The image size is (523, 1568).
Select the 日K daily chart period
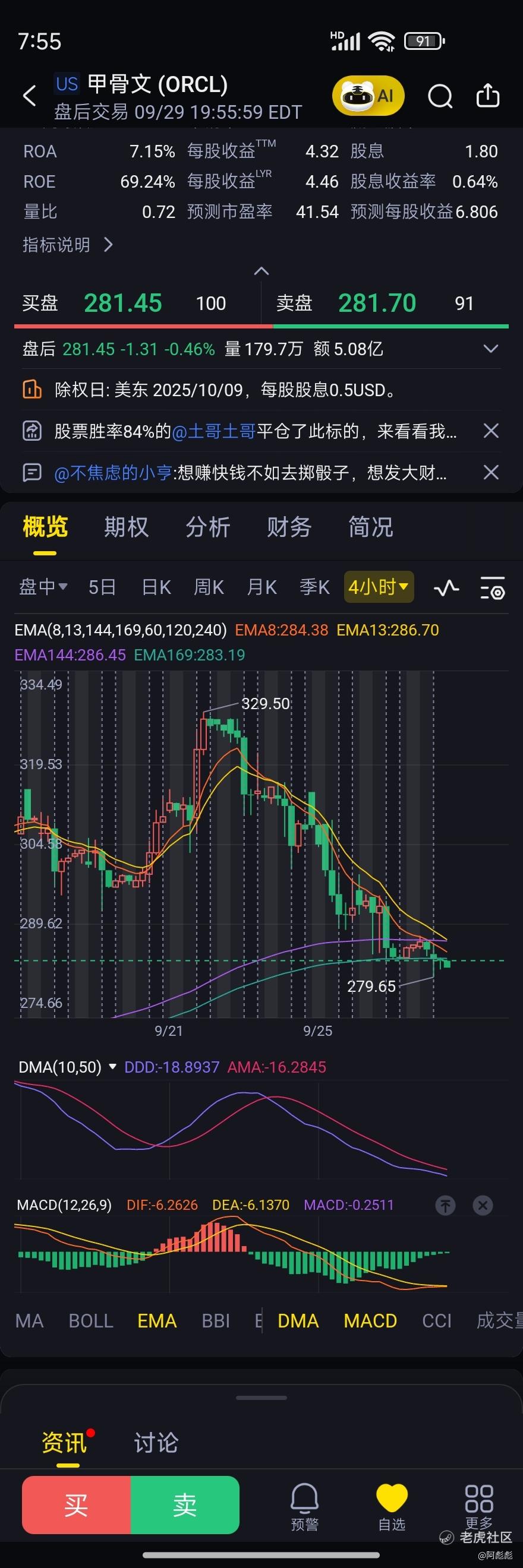pyautogui.click(x=156, y=587)
